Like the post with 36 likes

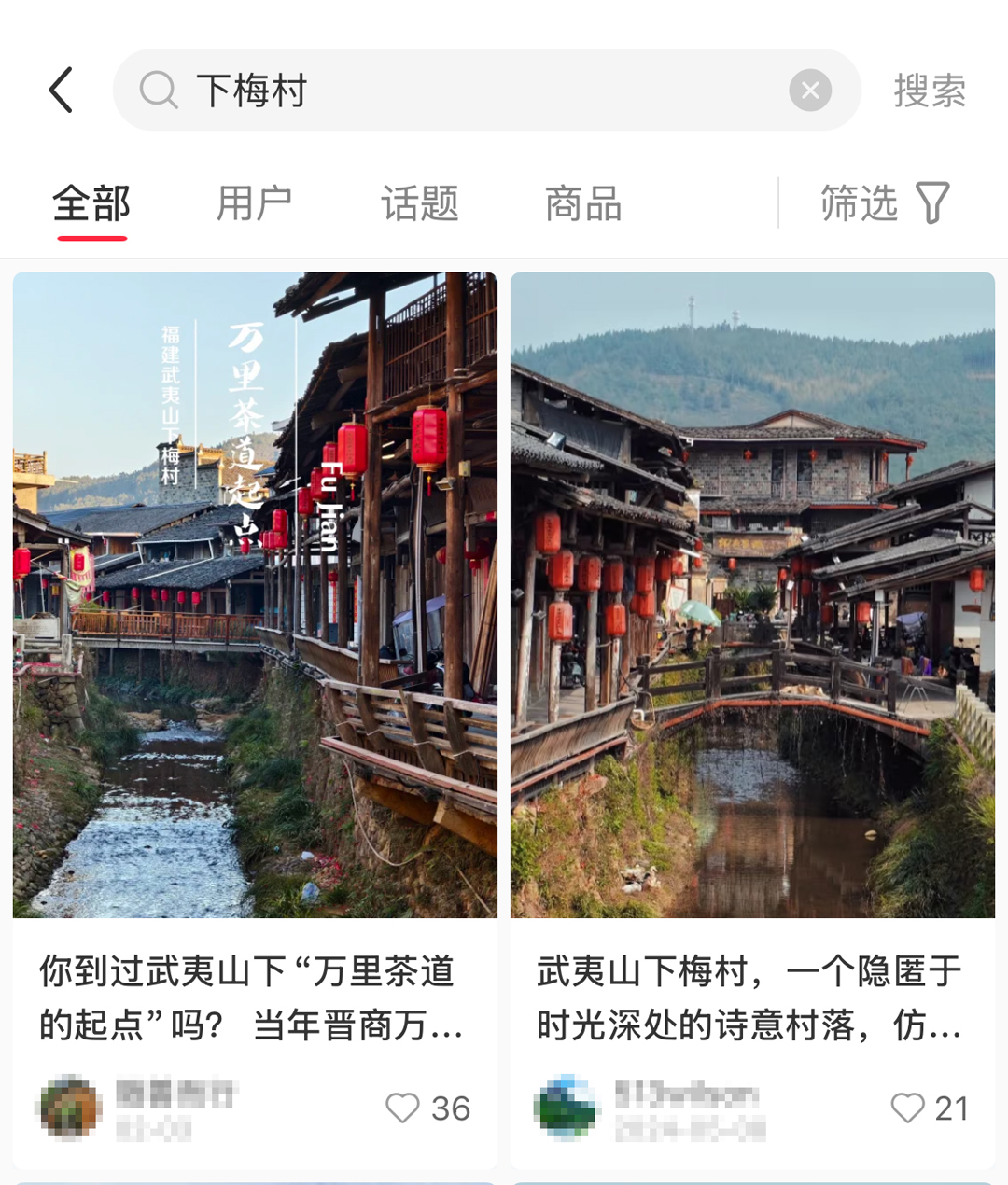(403, 1108)
